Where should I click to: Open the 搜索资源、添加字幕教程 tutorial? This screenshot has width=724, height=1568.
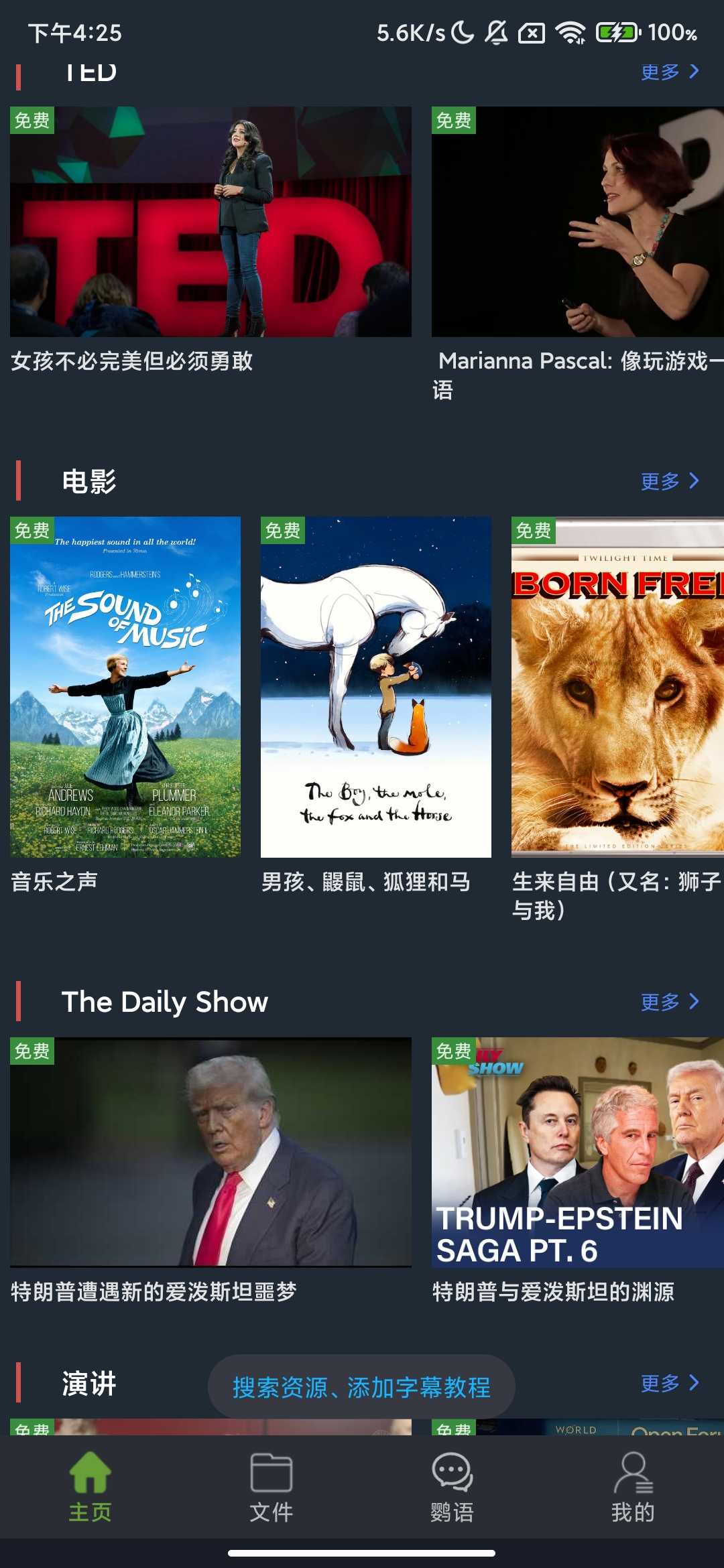[361, 1387]
